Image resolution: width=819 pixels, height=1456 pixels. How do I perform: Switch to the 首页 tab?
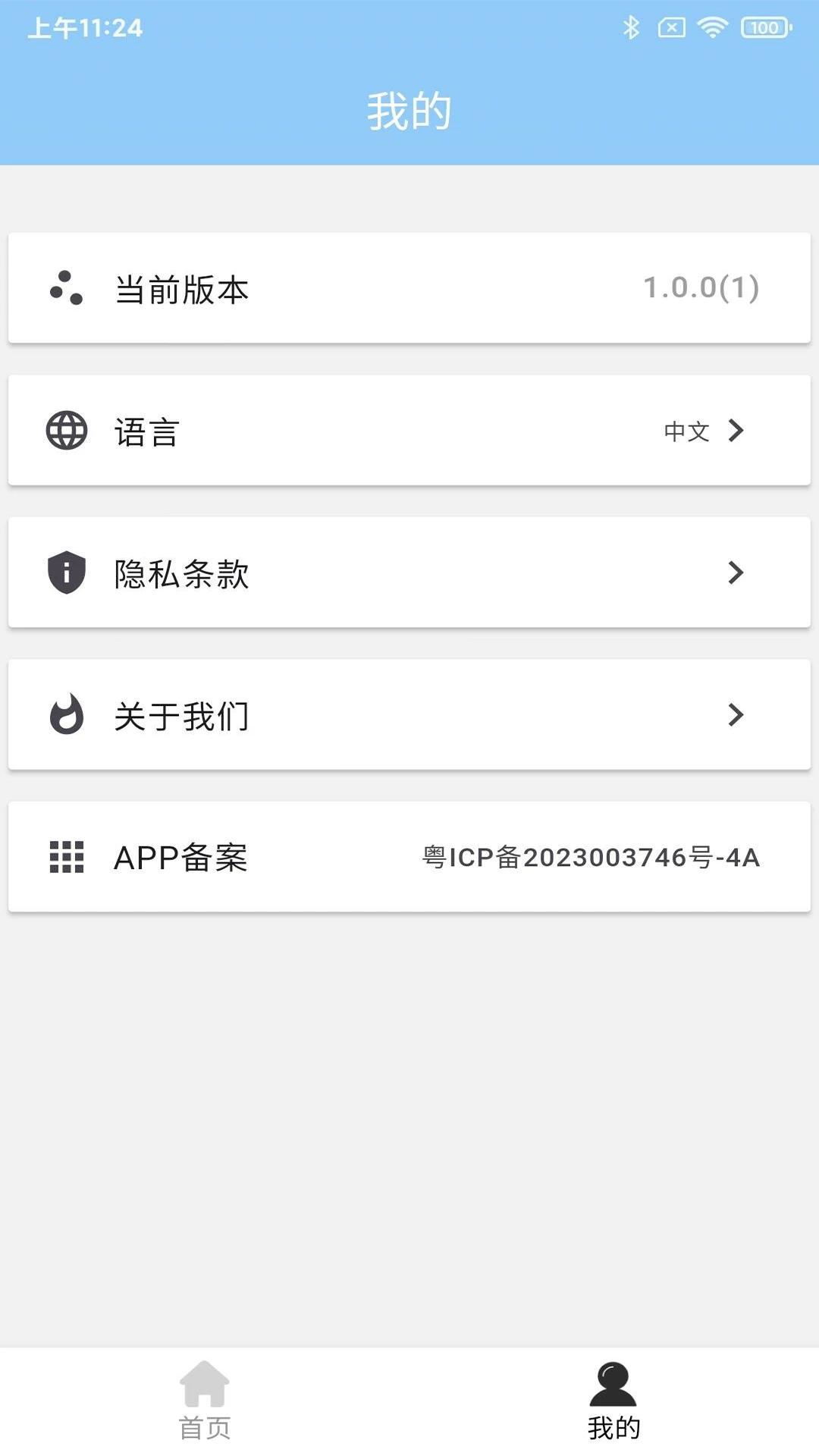[x=205, y=1403]
